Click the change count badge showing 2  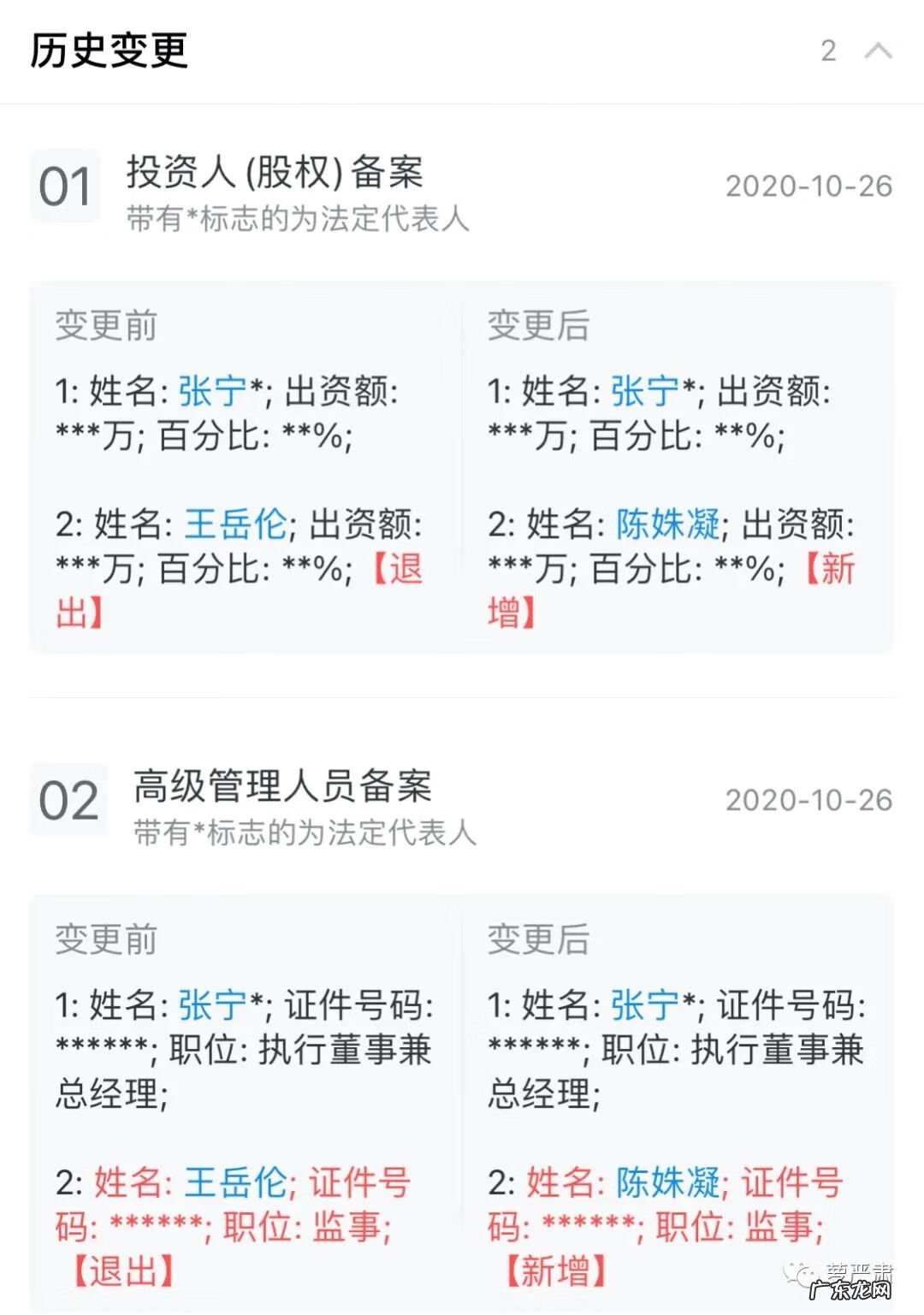pyautogui.click(x=827, y=51)
